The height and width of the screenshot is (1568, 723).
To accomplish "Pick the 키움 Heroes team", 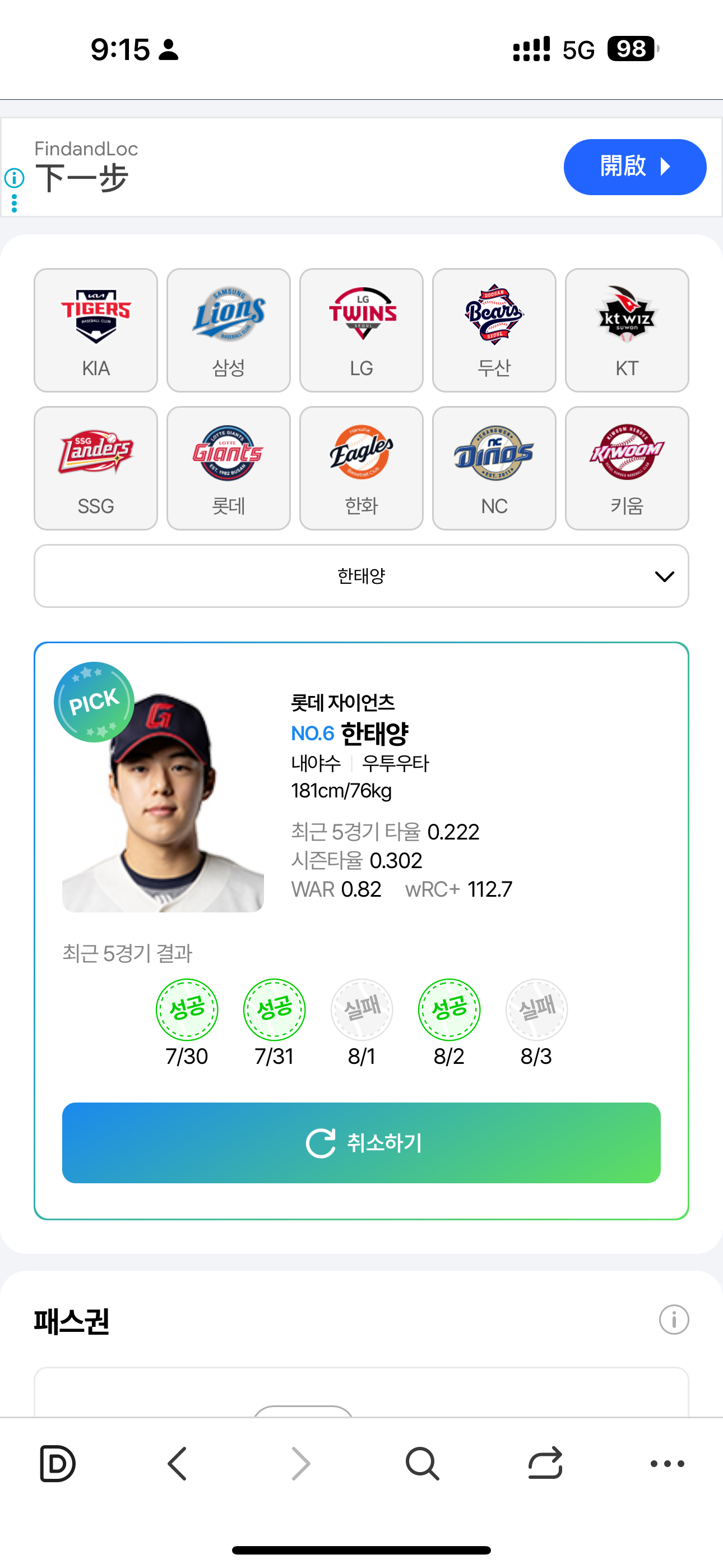I will 626,468.
